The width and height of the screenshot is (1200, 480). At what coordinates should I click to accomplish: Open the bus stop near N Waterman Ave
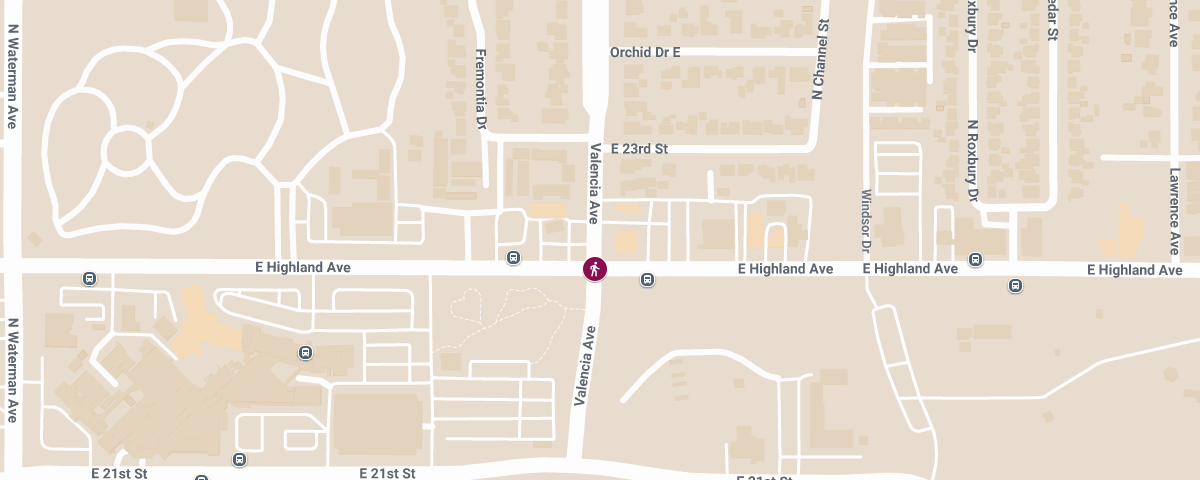tap(89, 279)
